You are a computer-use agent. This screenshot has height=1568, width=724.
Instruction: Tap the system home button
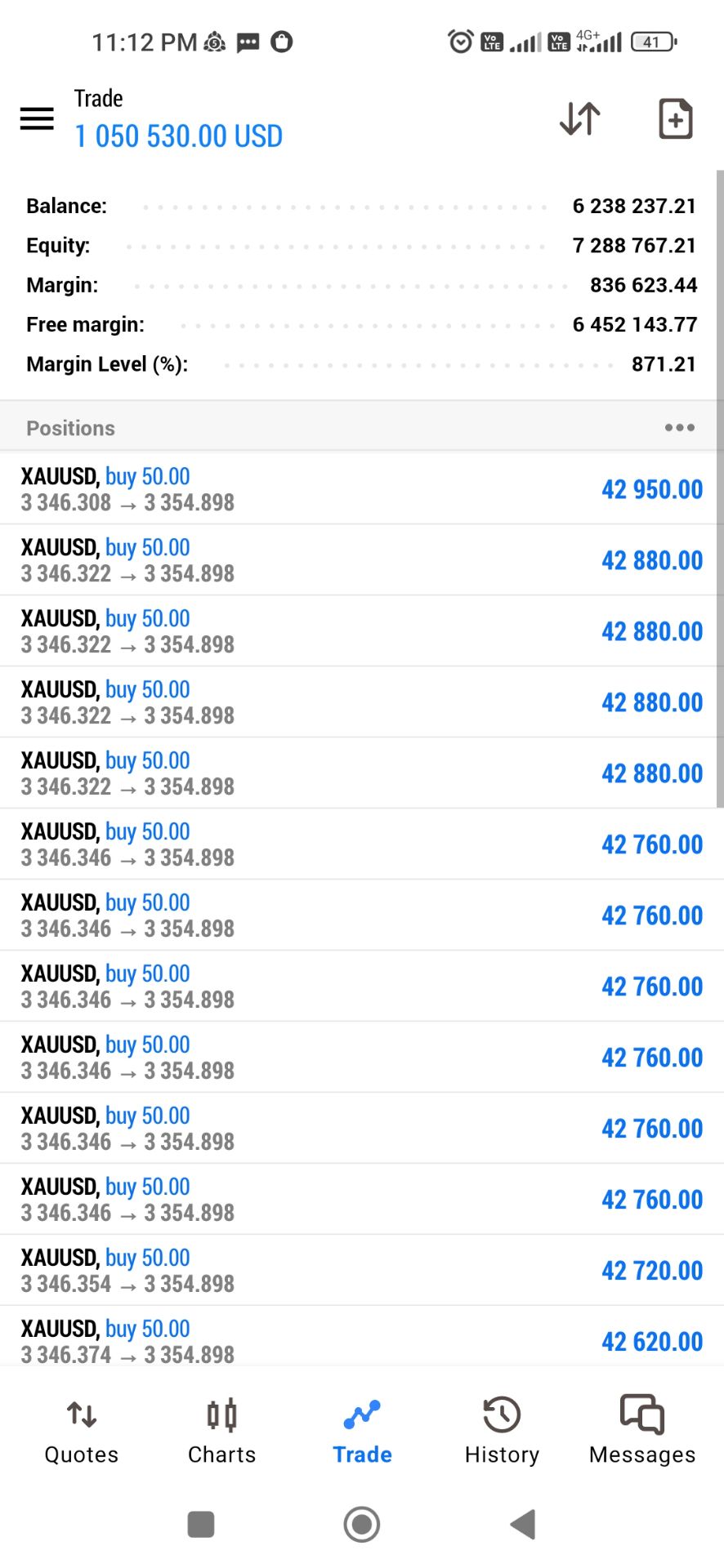(362, 1524)
